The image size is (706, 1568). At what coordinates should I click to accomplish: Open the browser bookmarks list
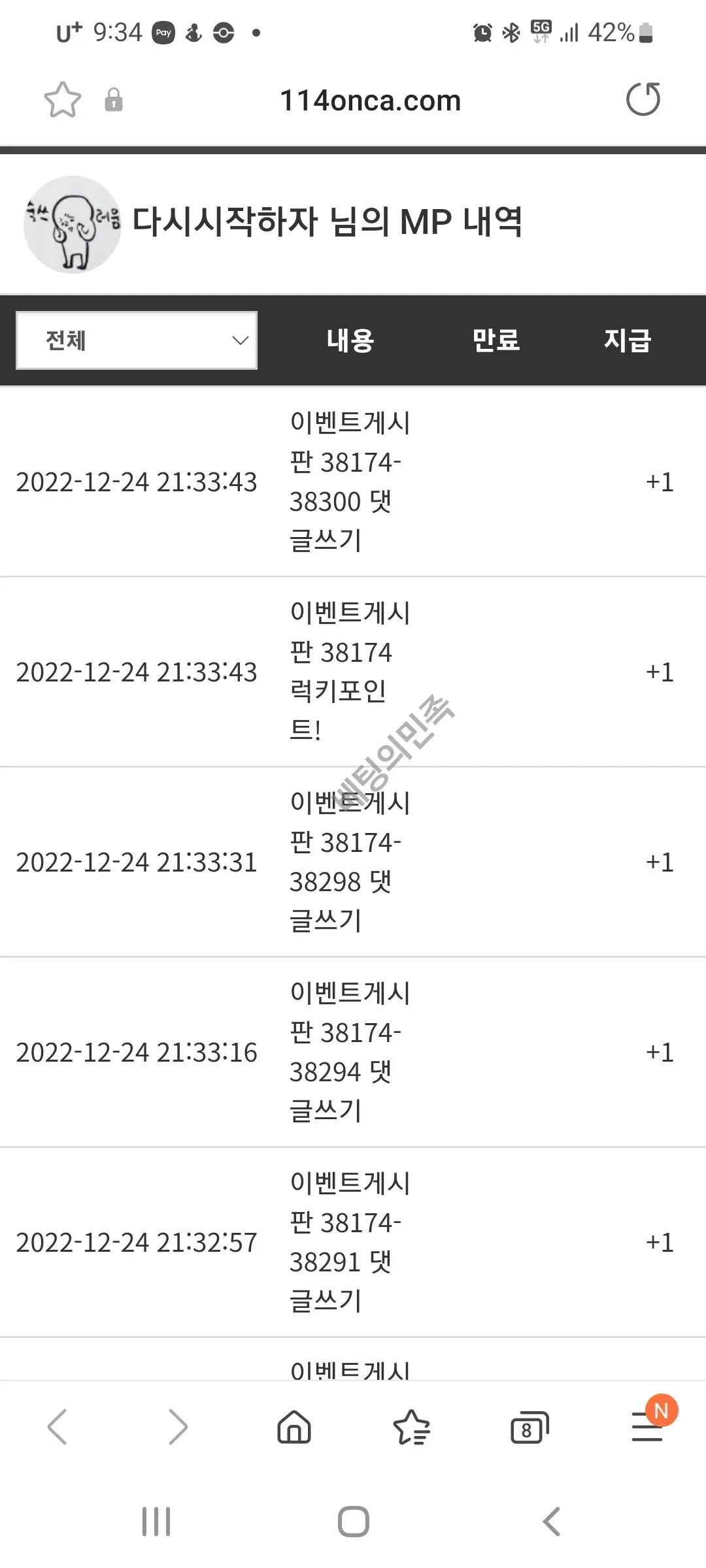pyautogui.click(x=412, y=1427)
